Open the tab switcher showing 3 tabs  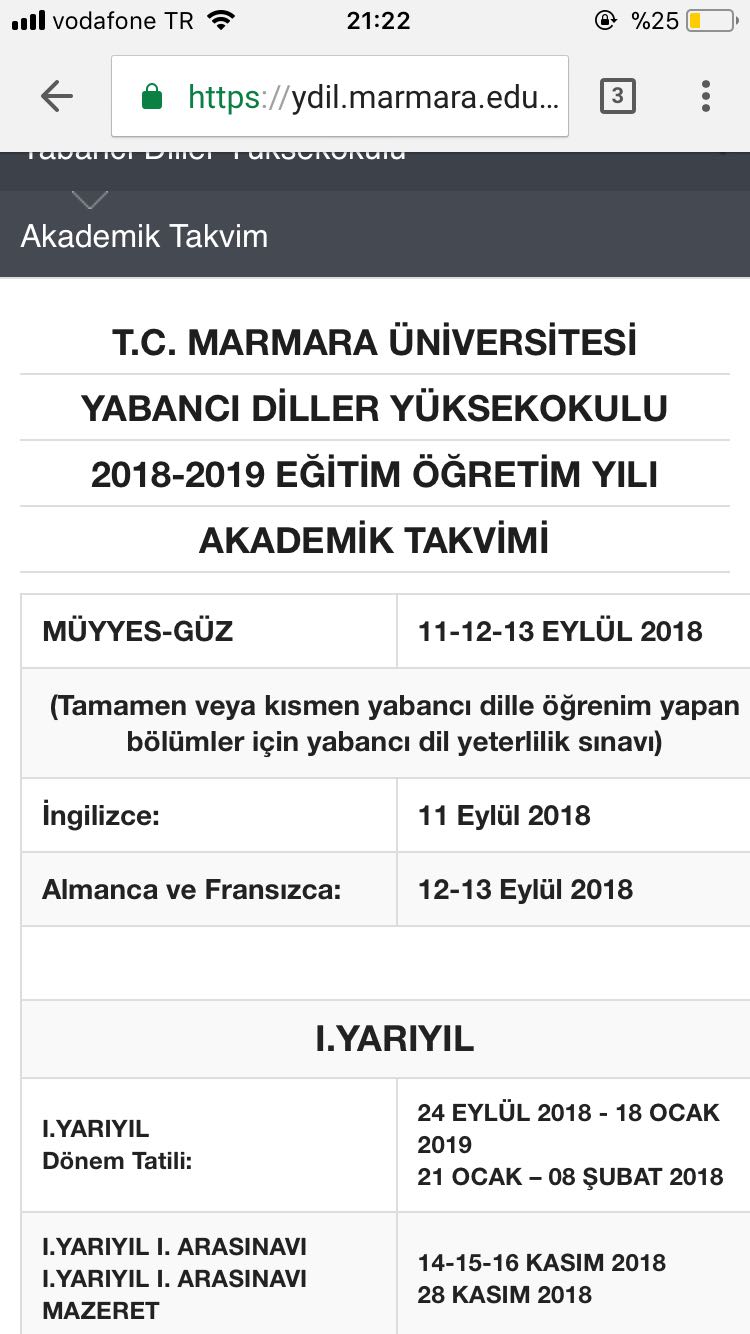click(x=617, y=96)
